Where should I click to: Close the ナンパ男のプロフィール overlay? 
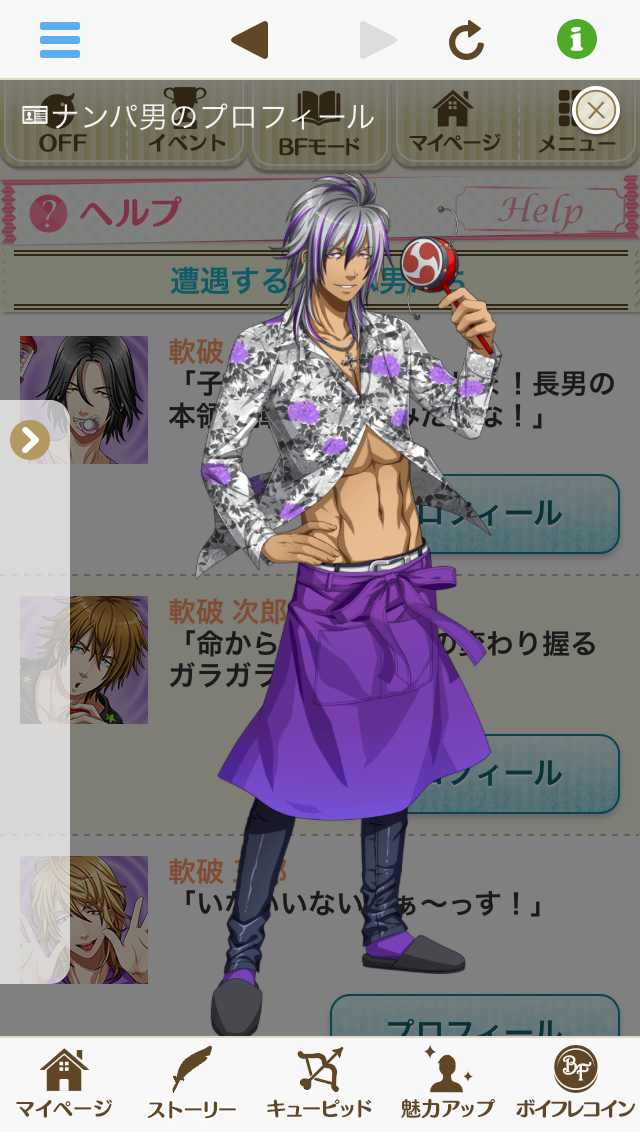(x=596, y=110)
